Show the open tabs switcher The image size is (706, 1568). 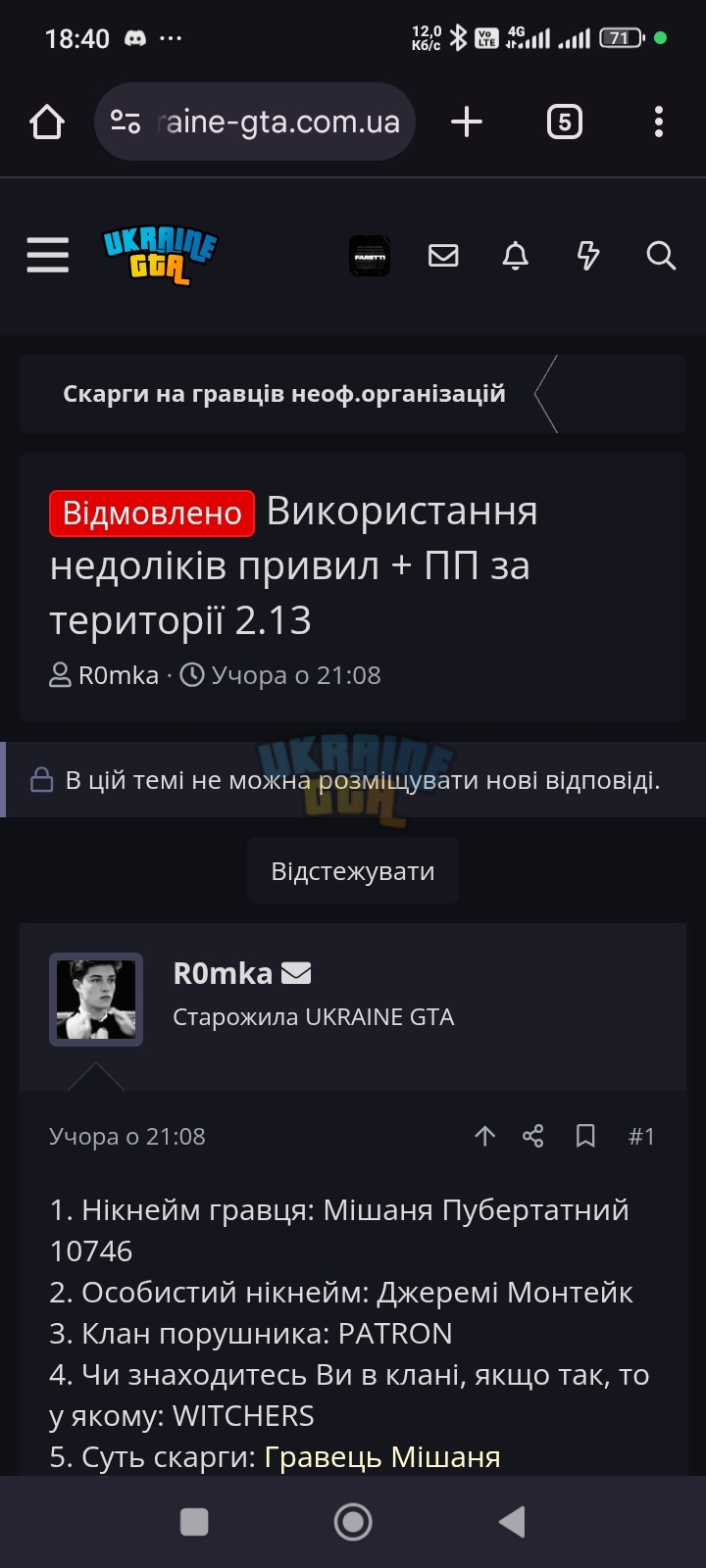[x=564, y=122]
